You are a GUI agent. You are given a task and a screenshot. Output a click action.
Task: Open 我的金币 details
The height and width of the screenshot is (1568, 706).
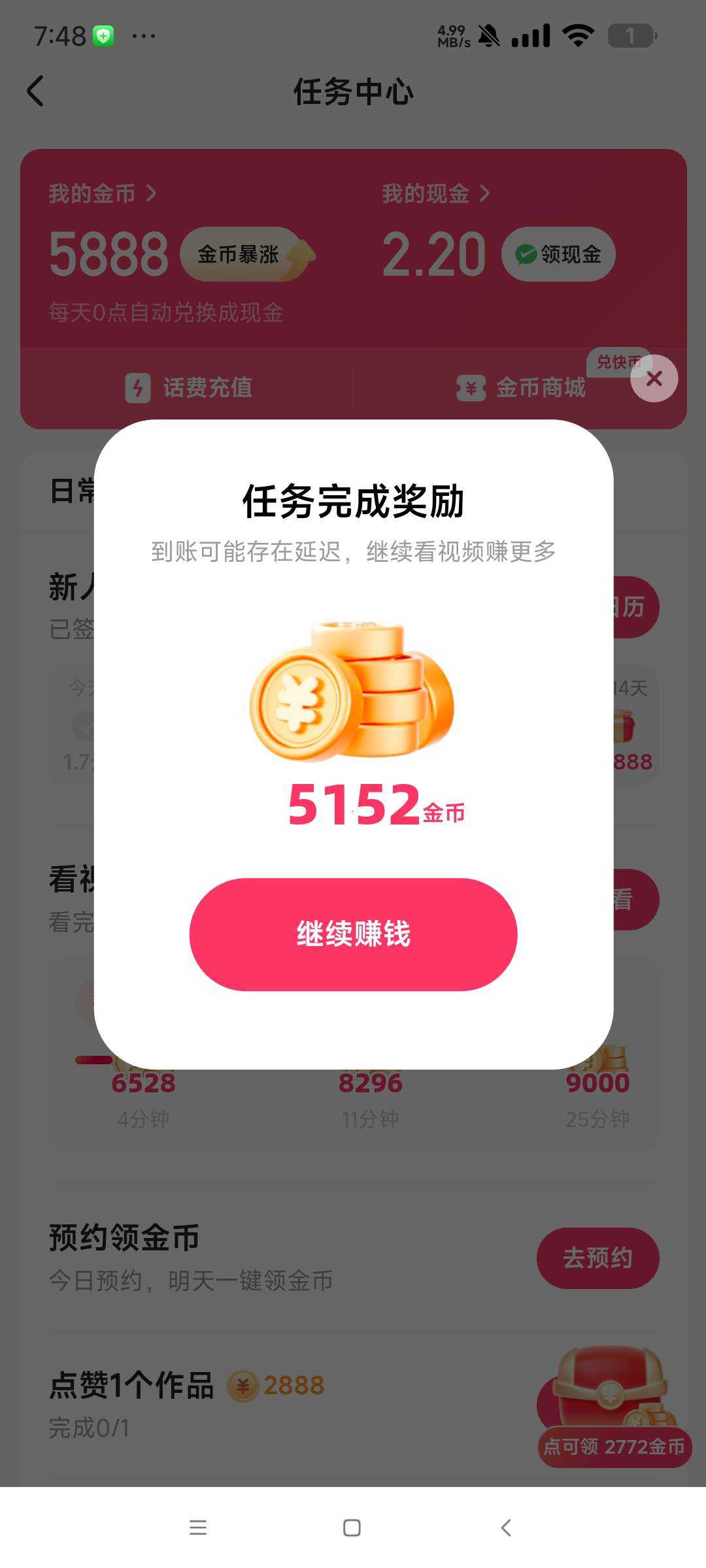[103, 193]
